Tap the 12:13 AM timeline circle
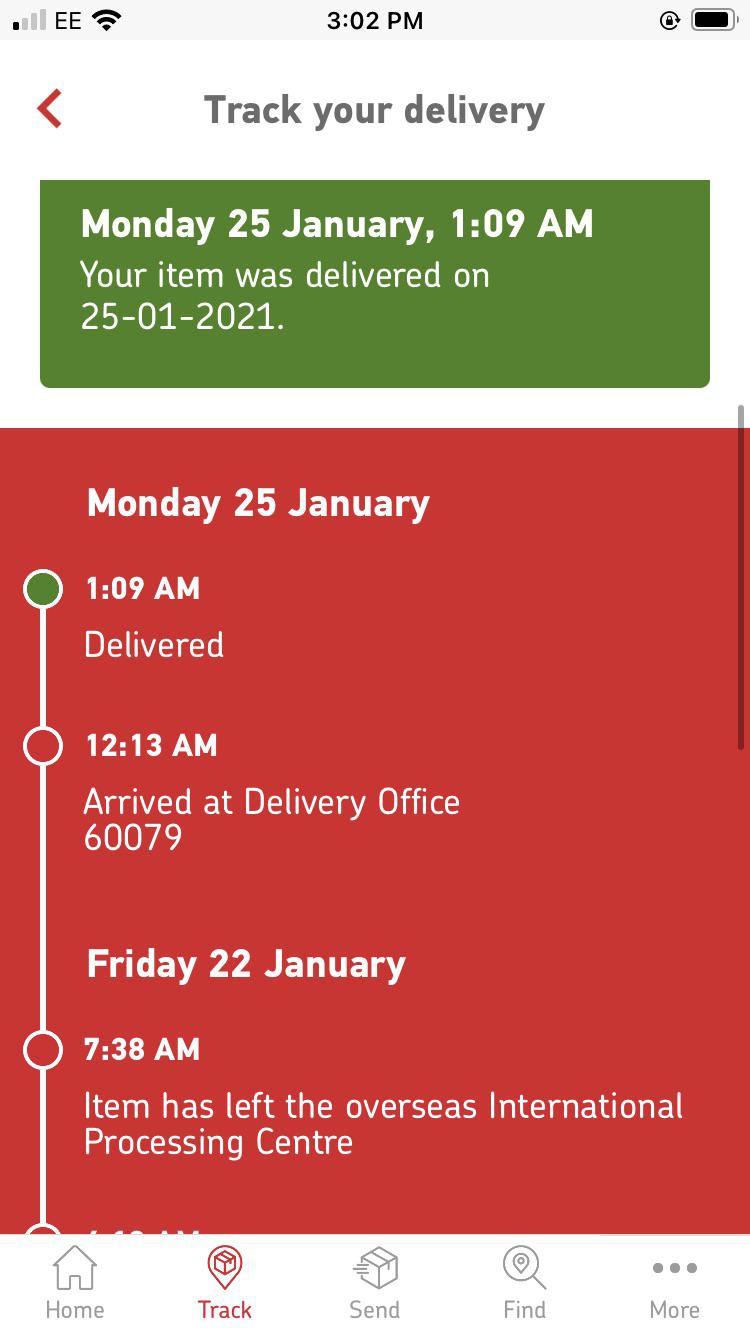The height and width of the screenshot is (1334, 750). pyautogui.click(x=43, y=745)
